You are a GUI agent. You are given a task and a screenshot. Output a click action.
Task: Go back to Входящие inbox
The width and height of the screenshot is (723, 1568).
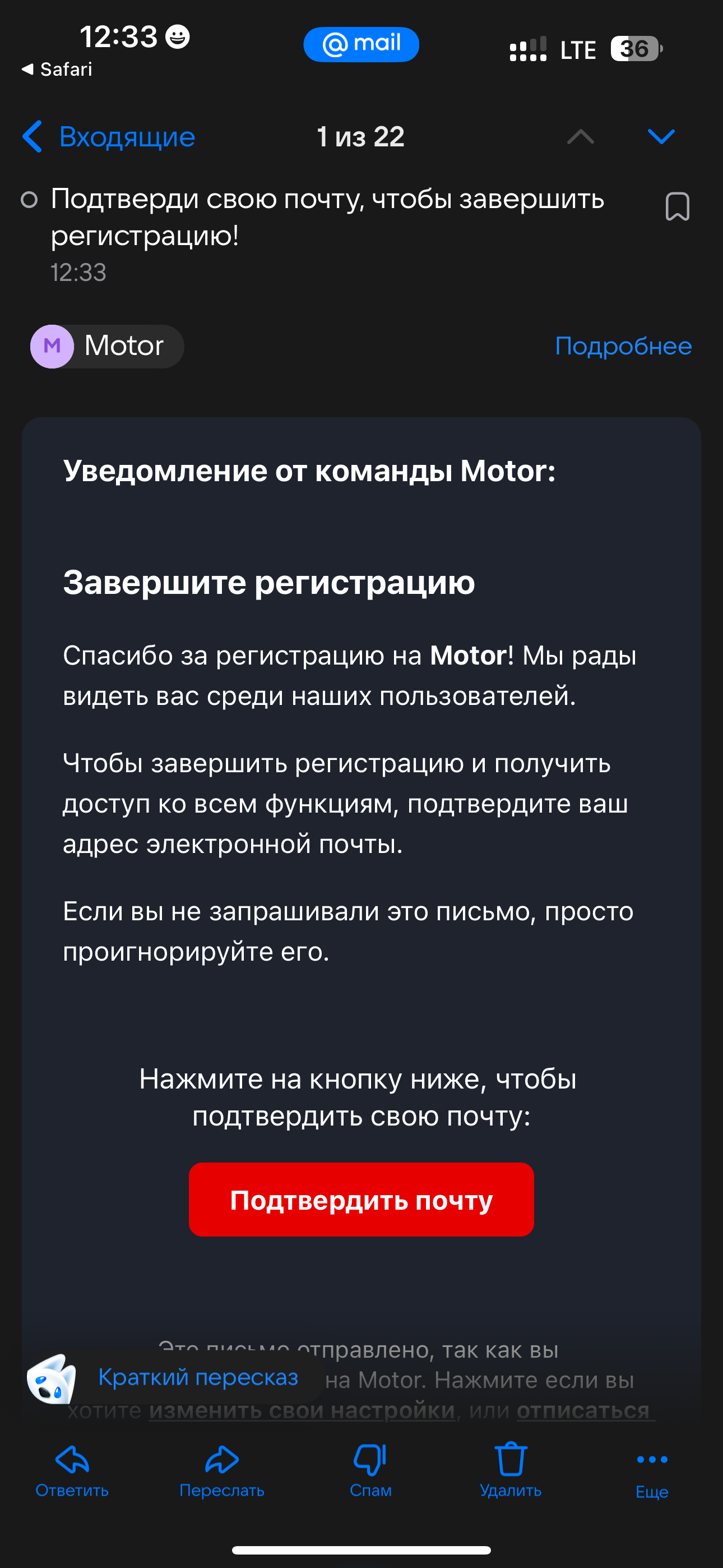pos(109,137)
